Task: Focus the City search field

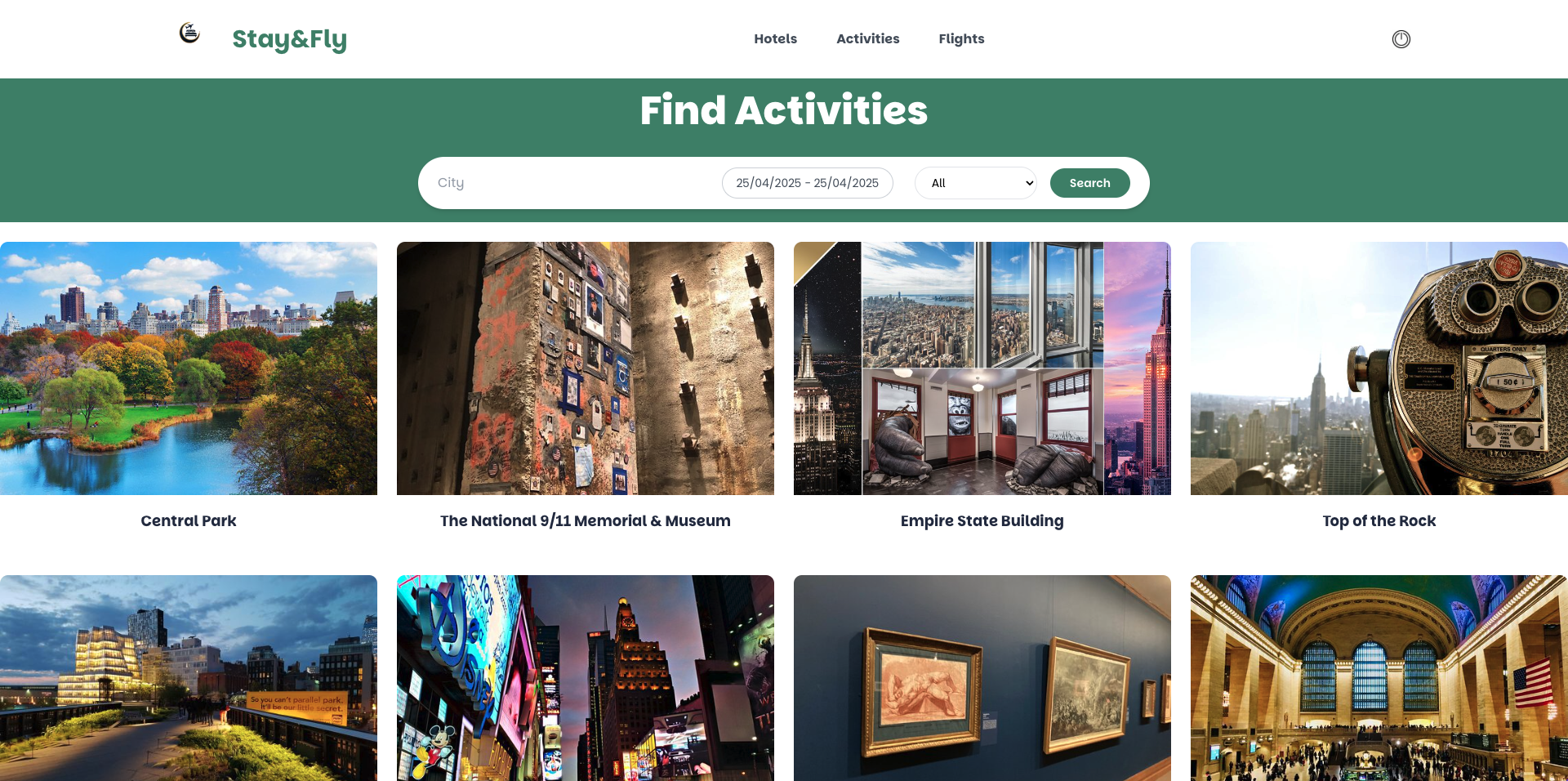Action: [x=572, y=183]
